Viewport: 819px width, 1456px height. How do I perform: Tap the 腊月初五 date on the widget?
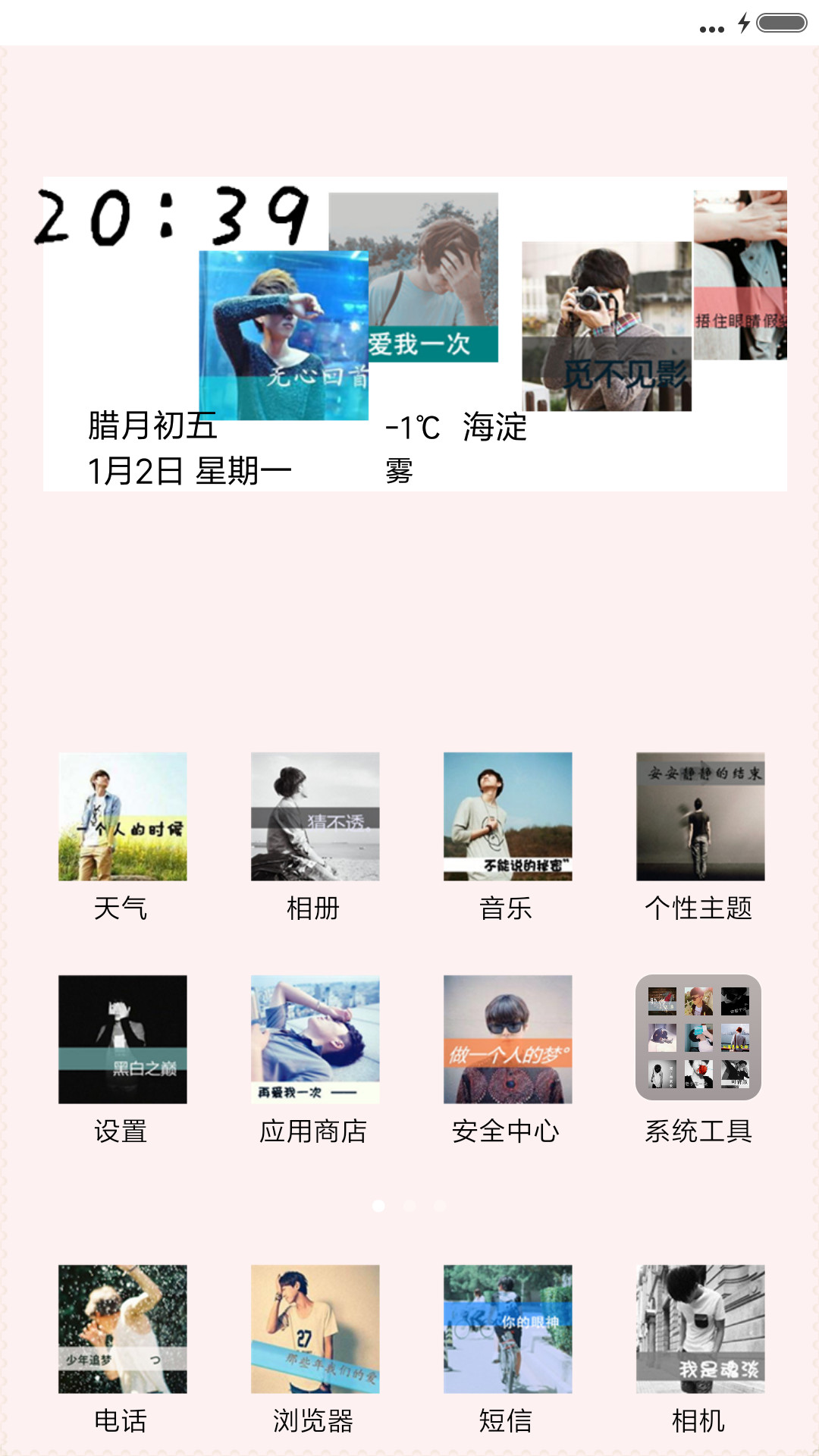[152, 425]
